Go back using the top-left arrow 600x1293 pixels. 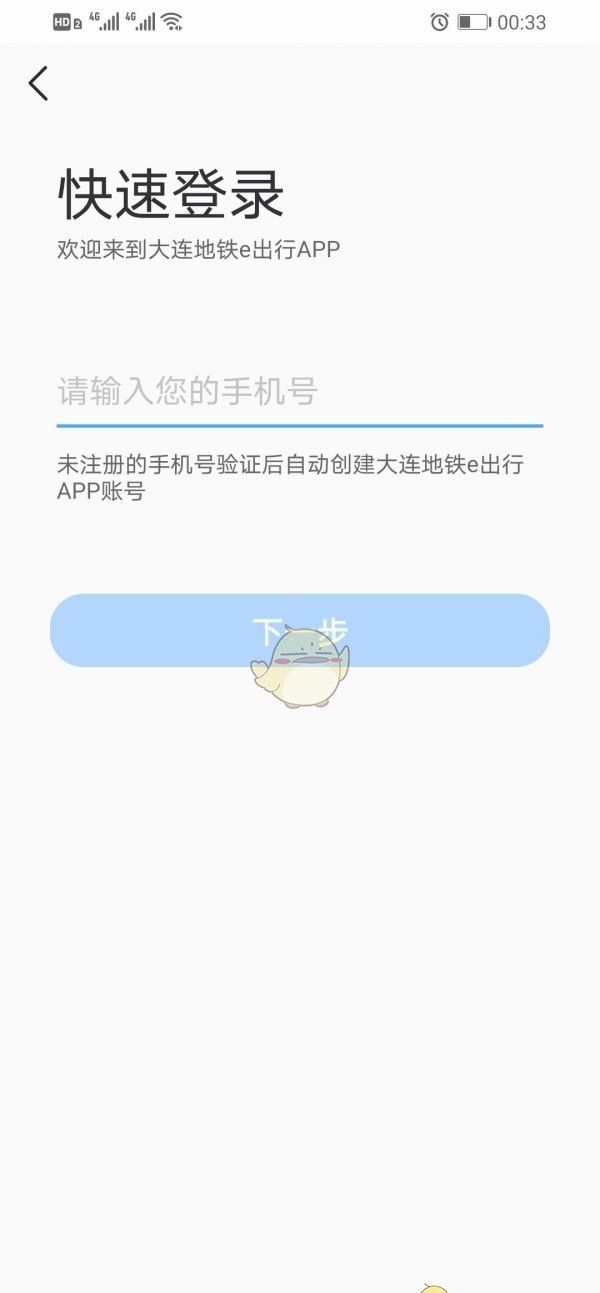coord(38,84)
